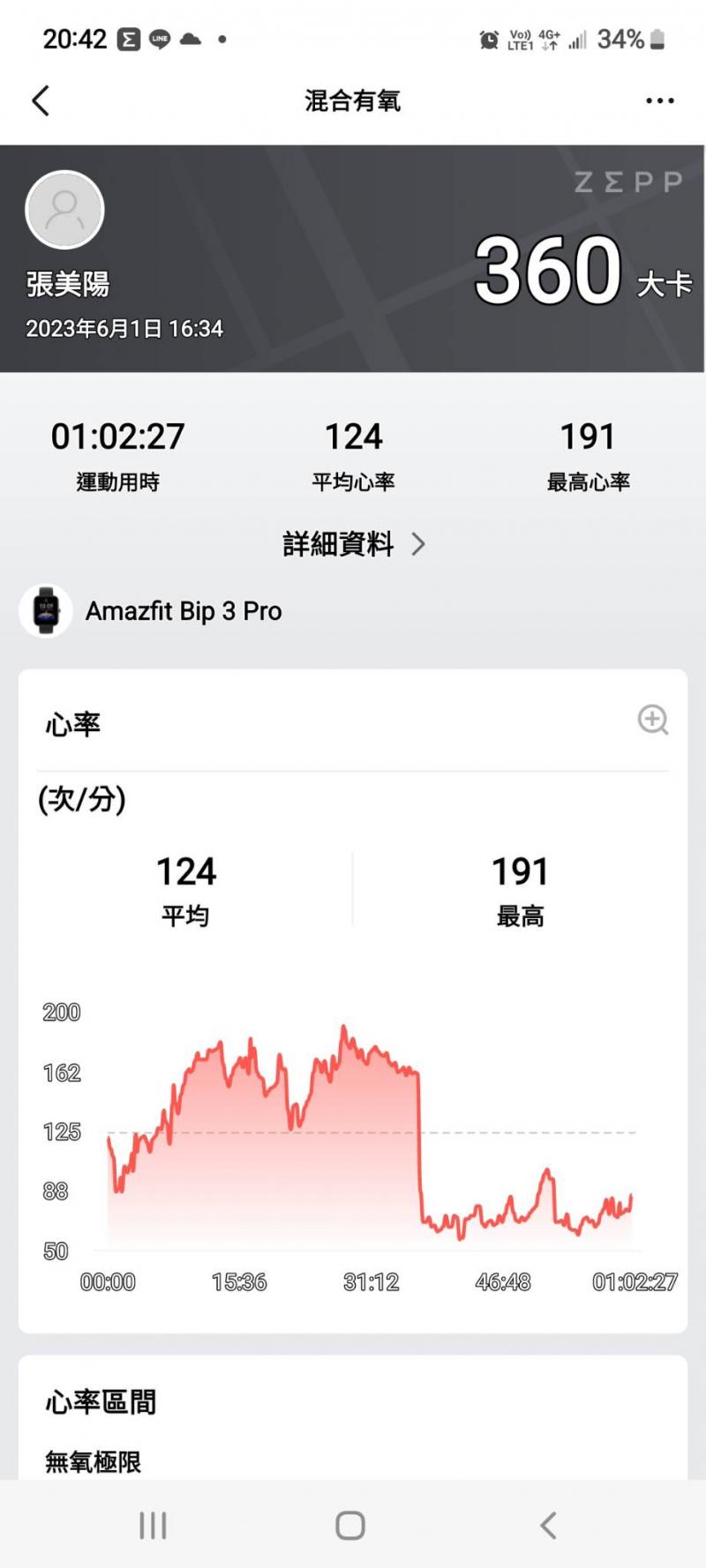The image size is (706, 1568).
Task: Open 詳細資料 workout details
Action: 353,544
